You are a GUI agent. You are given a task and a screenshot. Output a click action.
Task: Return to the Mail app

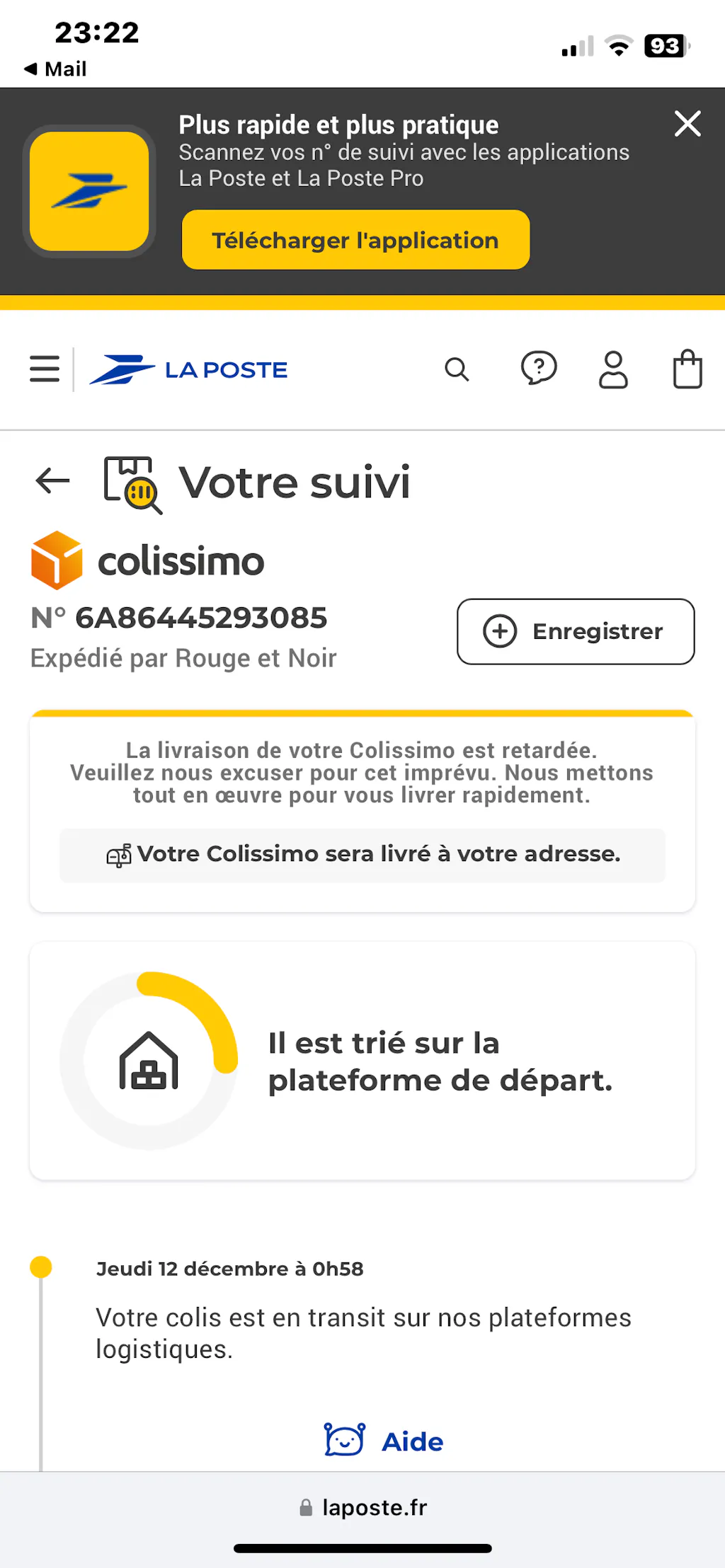point(55,69)
